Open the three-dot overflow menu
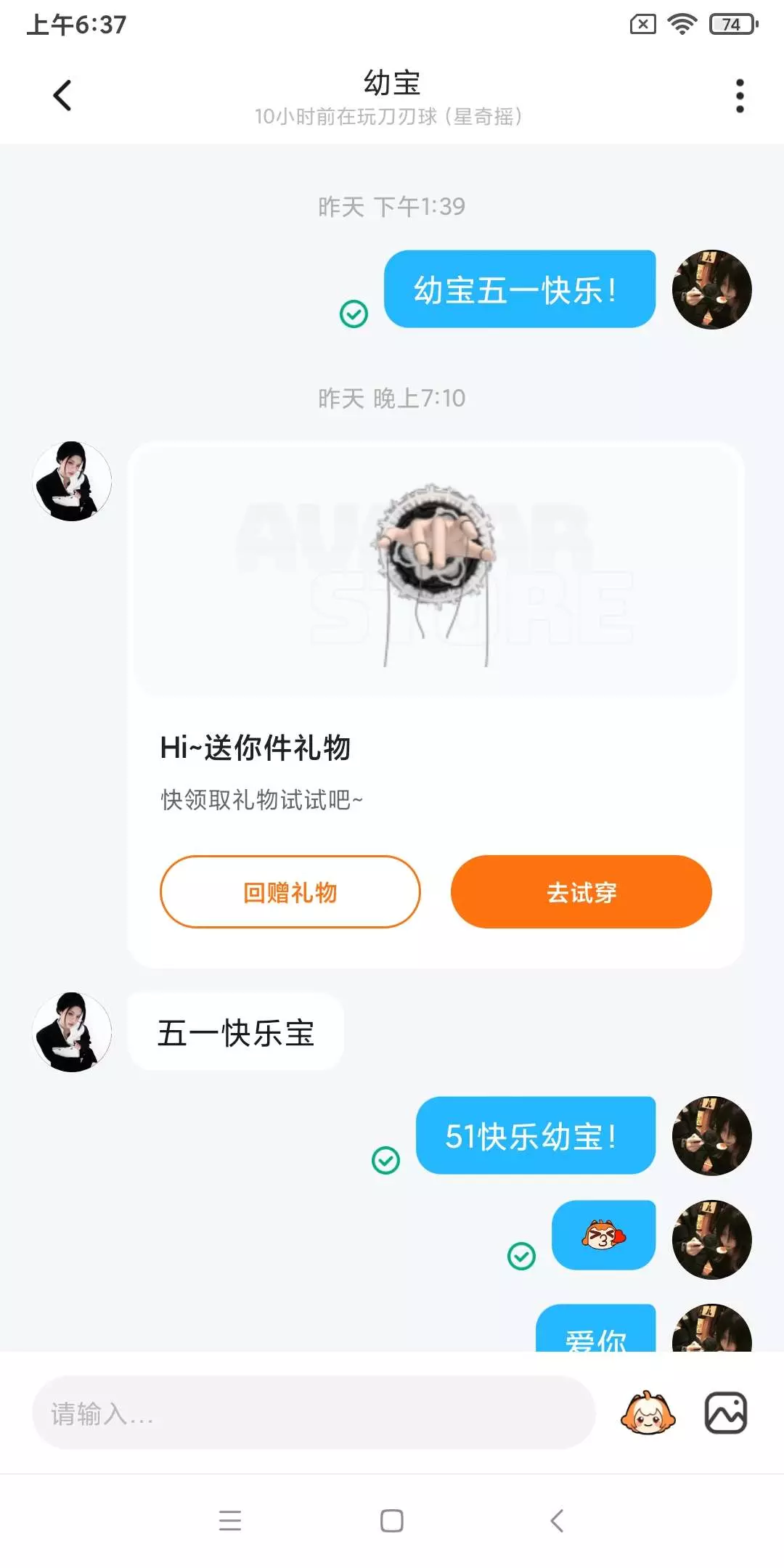 (740, 96)
